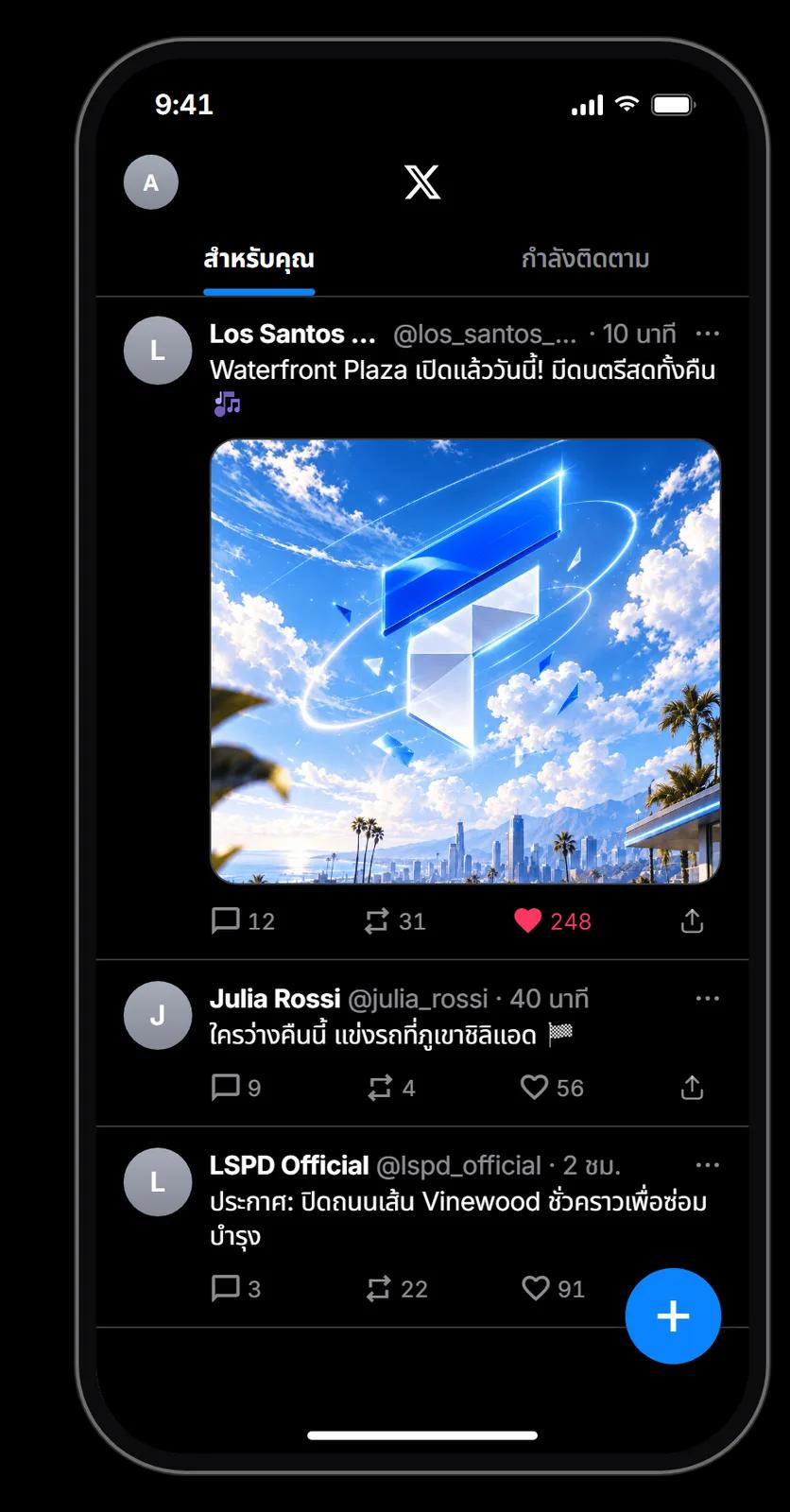The height and width of the screenshot is (1512, 790).
Task: Select the สำหรับคุณ tab
Action: (x=259, y=259)
